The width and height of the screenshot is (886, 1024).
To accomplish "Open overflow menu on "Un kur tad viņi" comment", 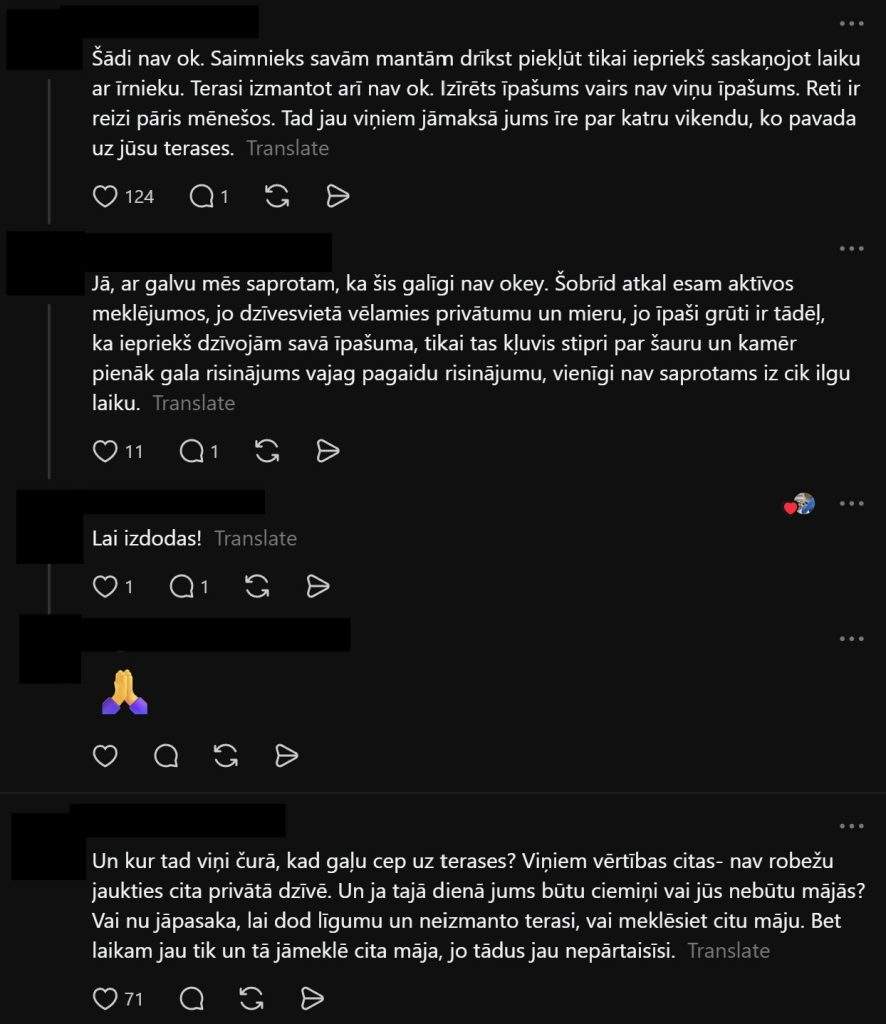I will [851, 826].
